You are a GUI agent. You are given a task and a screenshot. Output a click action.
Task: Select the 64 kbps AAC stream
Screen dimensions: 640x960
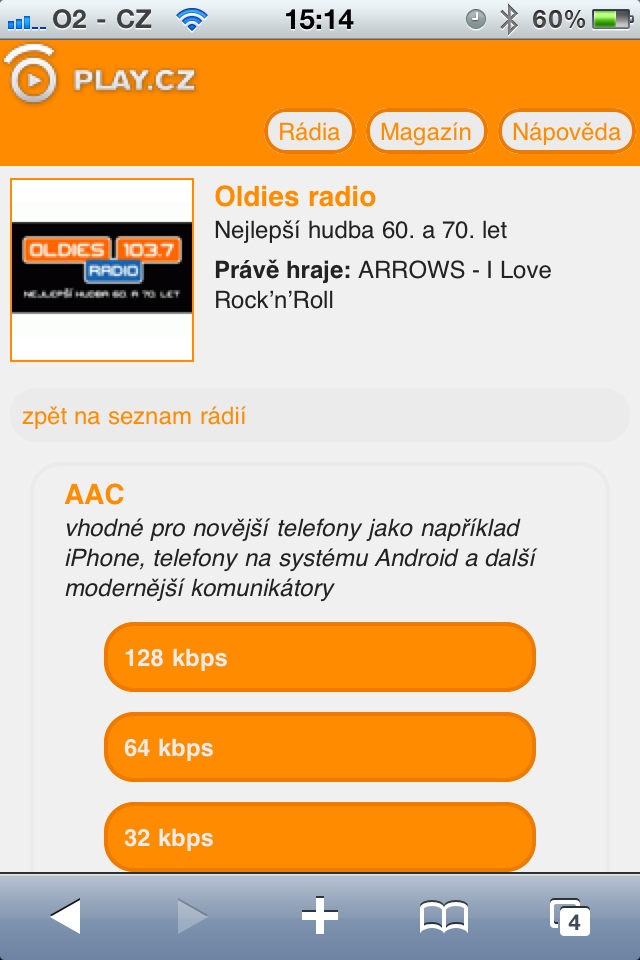click(320, 747)
